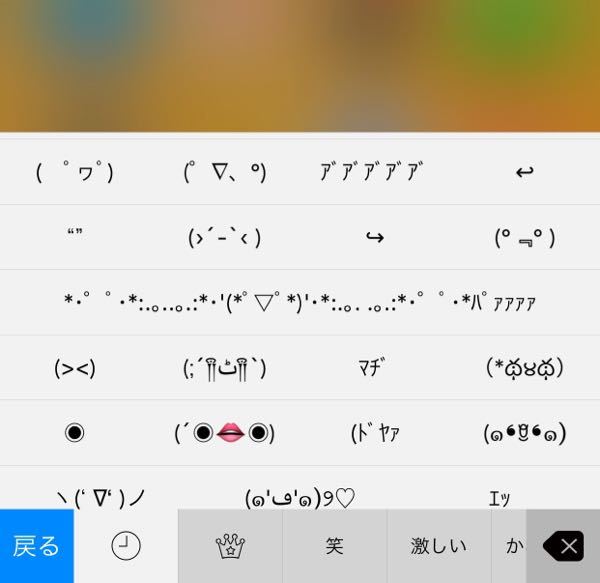Tap the 戻る back key
Image resolution: width=600 pixels, height=583 pixels.
click(x=36, y=546)
